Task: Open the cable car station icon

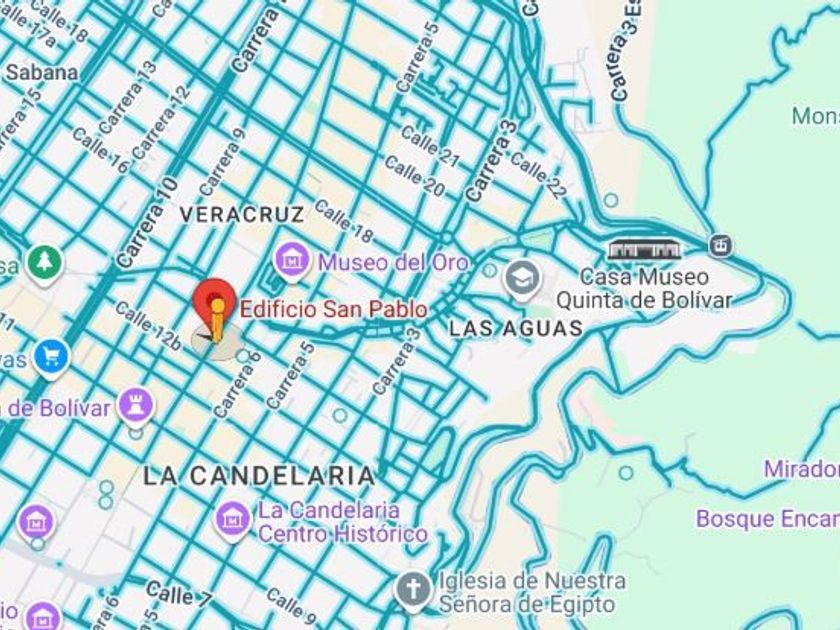Action: tap(721, 245)
